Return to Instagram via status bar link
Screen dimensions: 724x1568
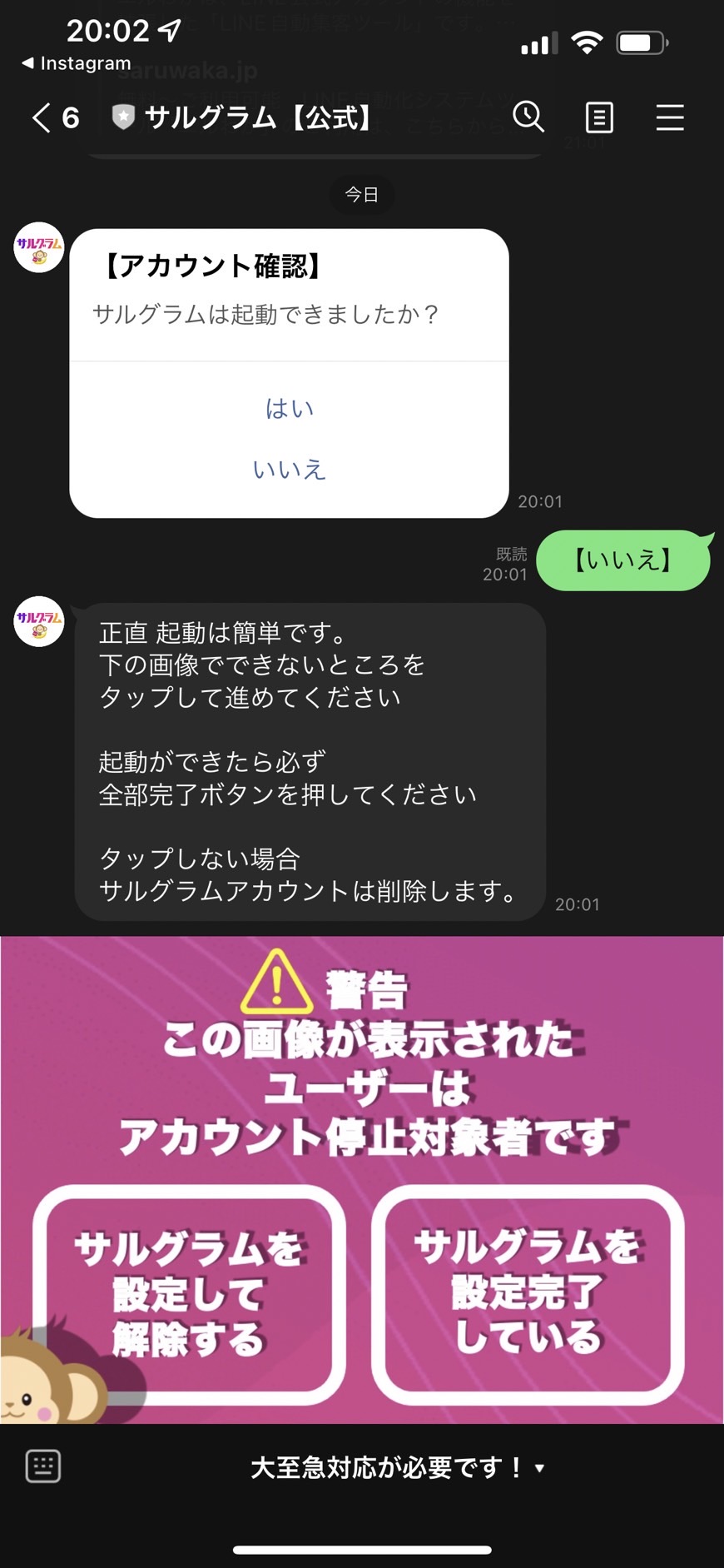pos(76,63)
